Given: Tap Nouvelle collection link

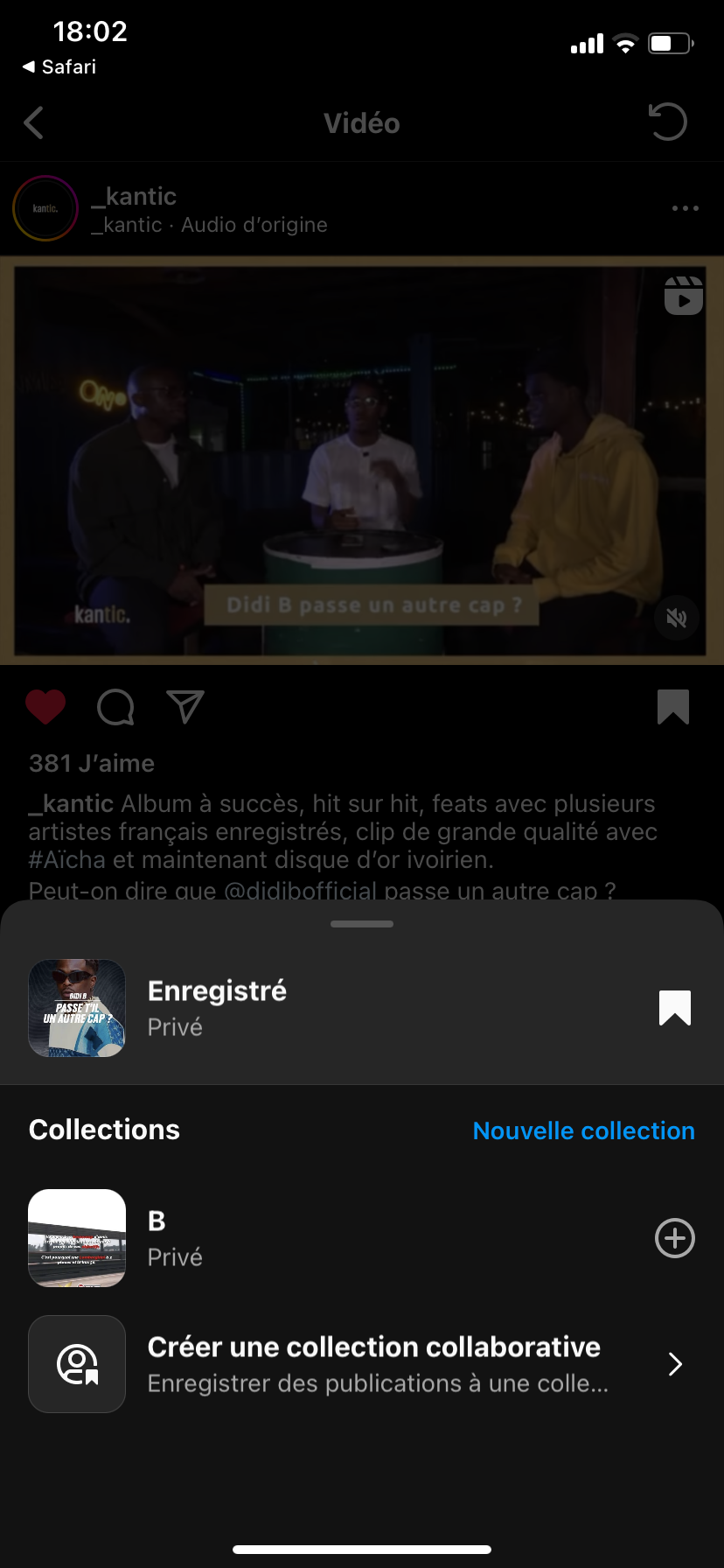Looking at the screenshot, I should 583,1130.
